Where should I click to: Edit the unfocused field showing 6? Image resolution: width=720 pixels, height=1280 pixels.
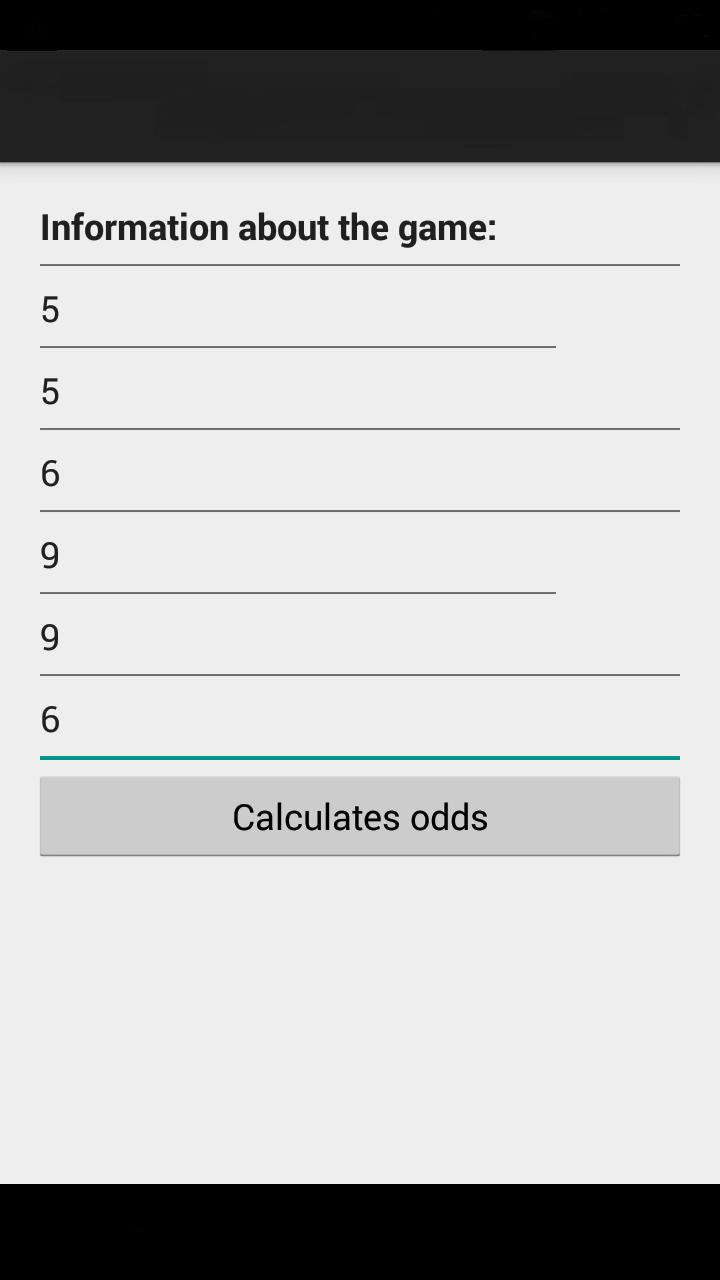pos(360,474)
